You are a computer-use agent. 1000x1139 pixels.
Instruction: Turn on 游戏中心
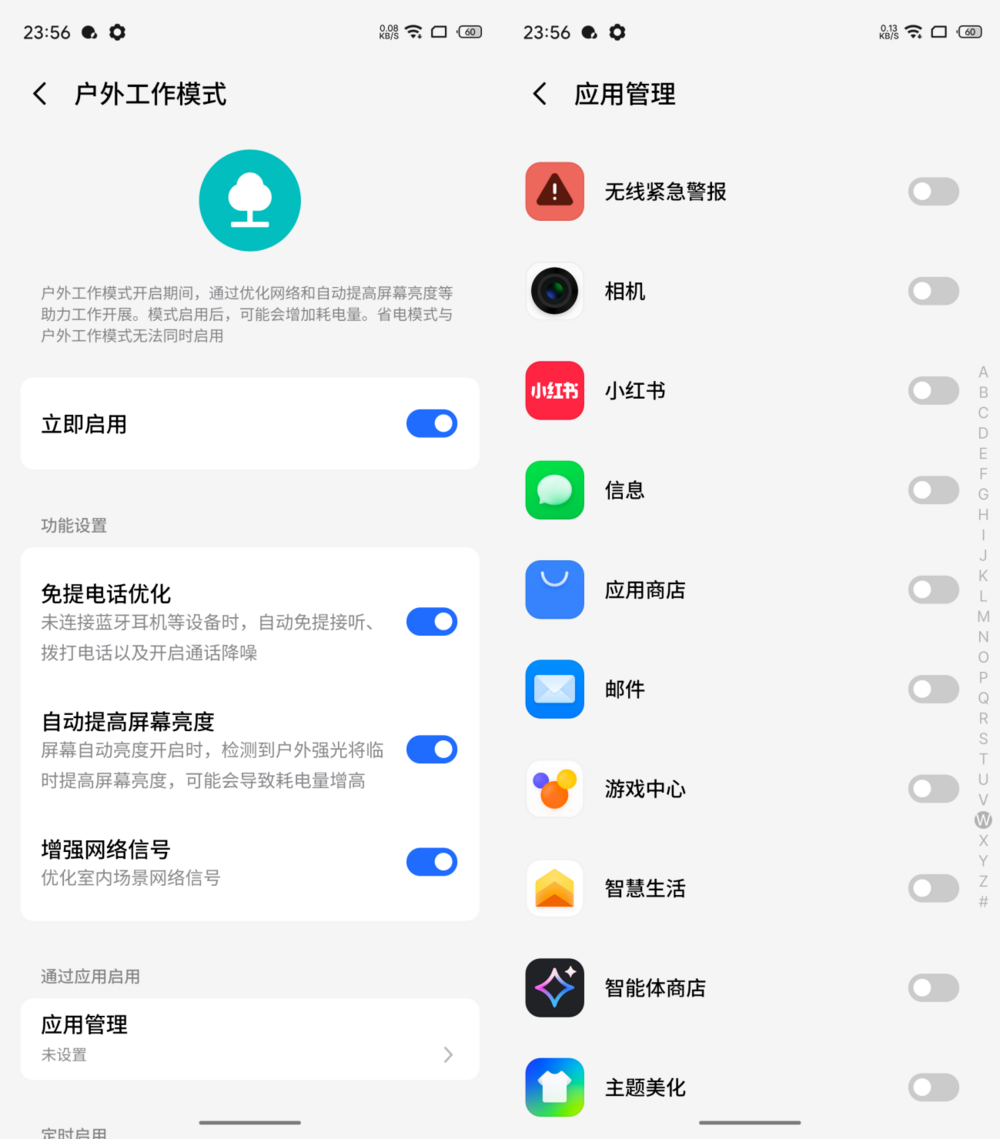pos(933,789)
